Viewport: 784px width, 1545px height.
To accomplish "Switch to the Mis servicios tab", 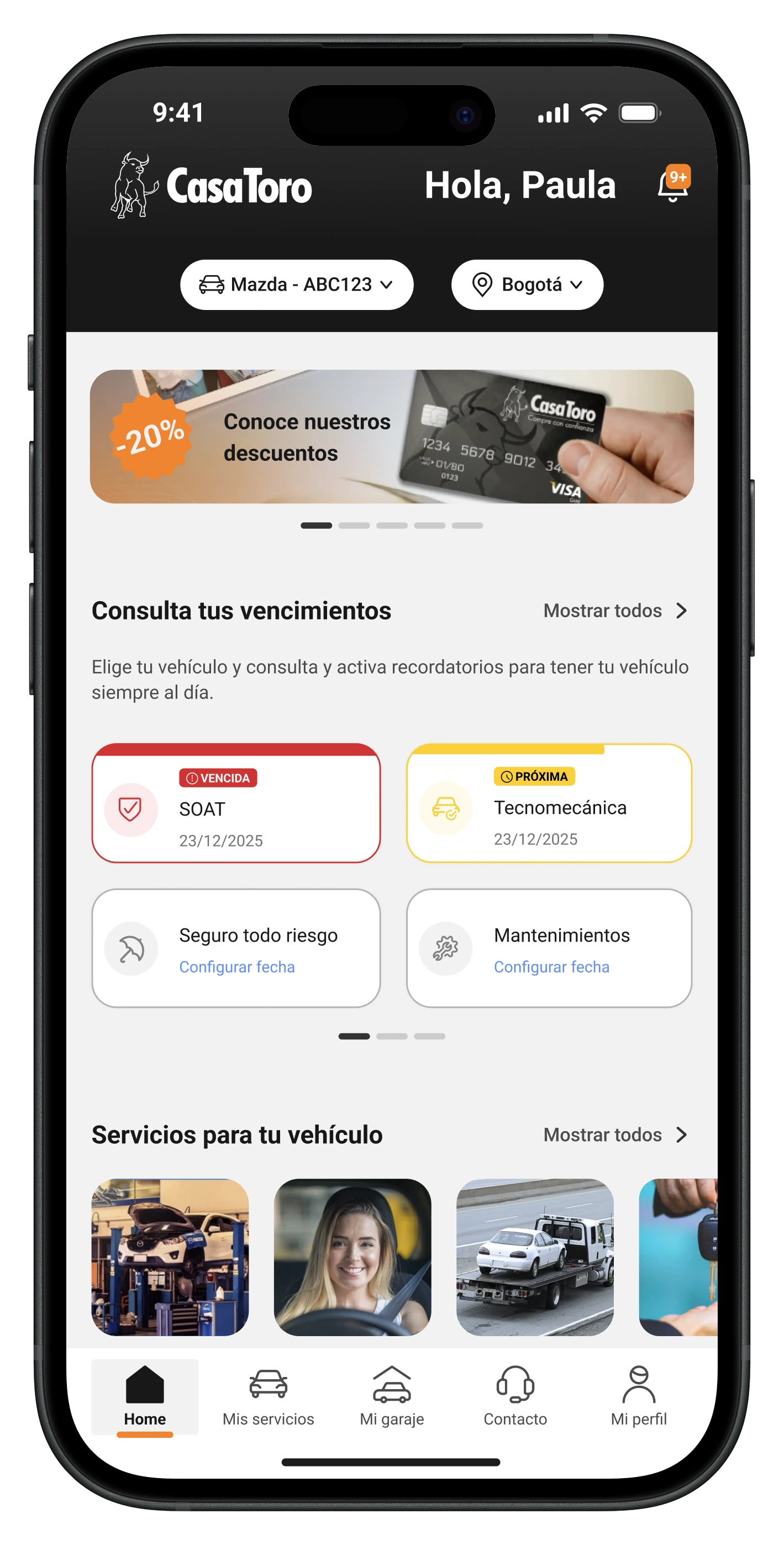I will [268, 1397].
